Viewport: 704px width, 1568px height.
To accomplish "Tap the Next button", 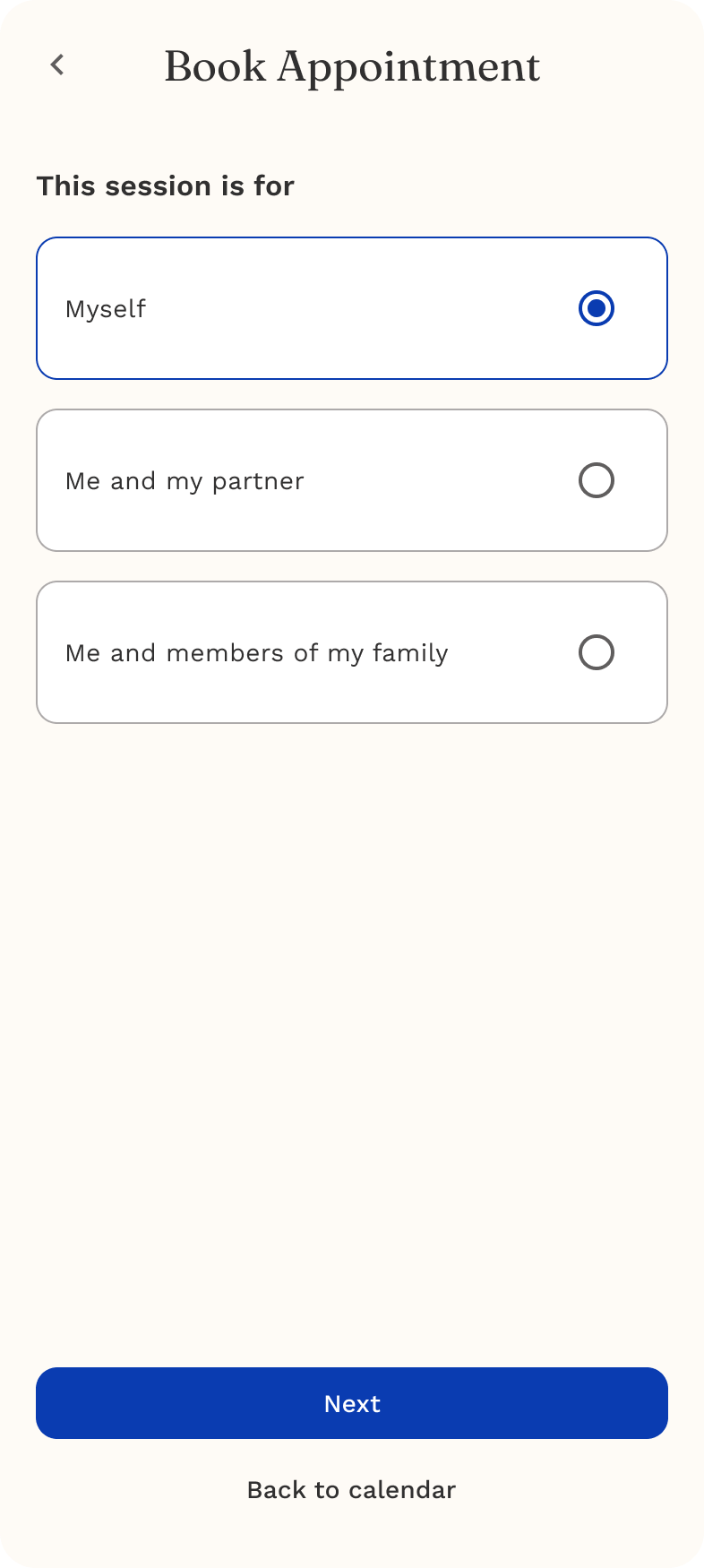I will 352,1403.
